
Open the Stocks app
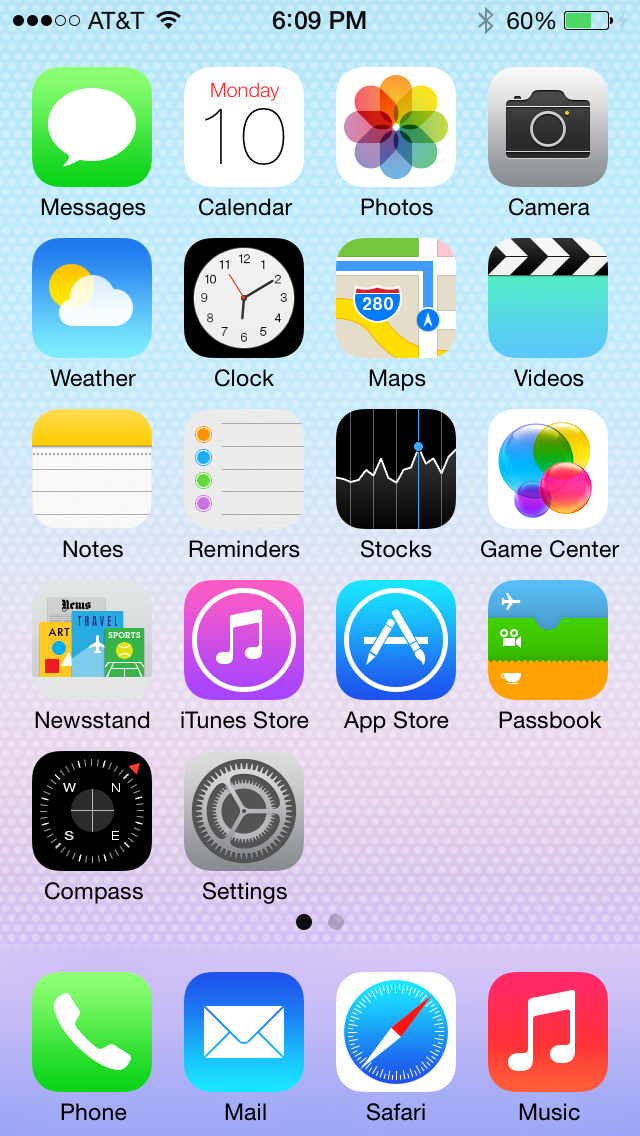click(396, 469)
